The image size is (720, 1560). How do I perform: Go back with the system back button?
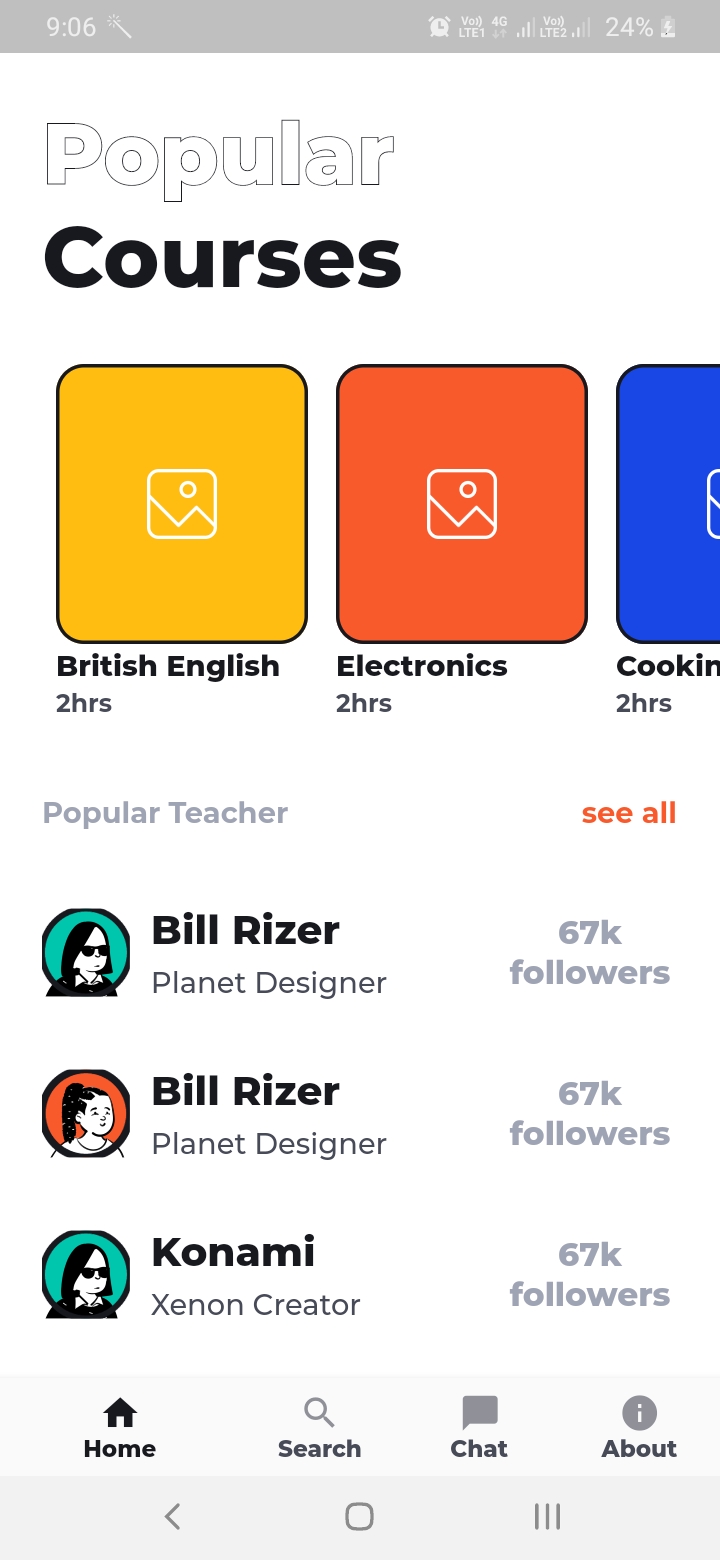[x=172, y=1517]
